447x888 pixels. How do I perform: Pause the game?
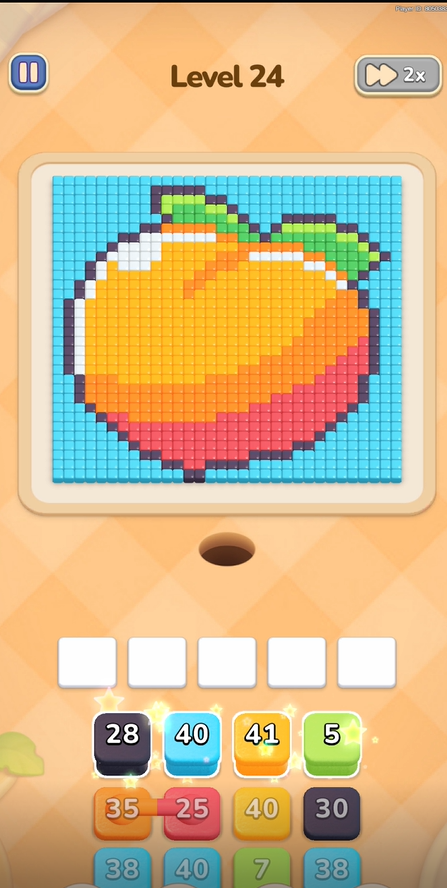(28, 73)
